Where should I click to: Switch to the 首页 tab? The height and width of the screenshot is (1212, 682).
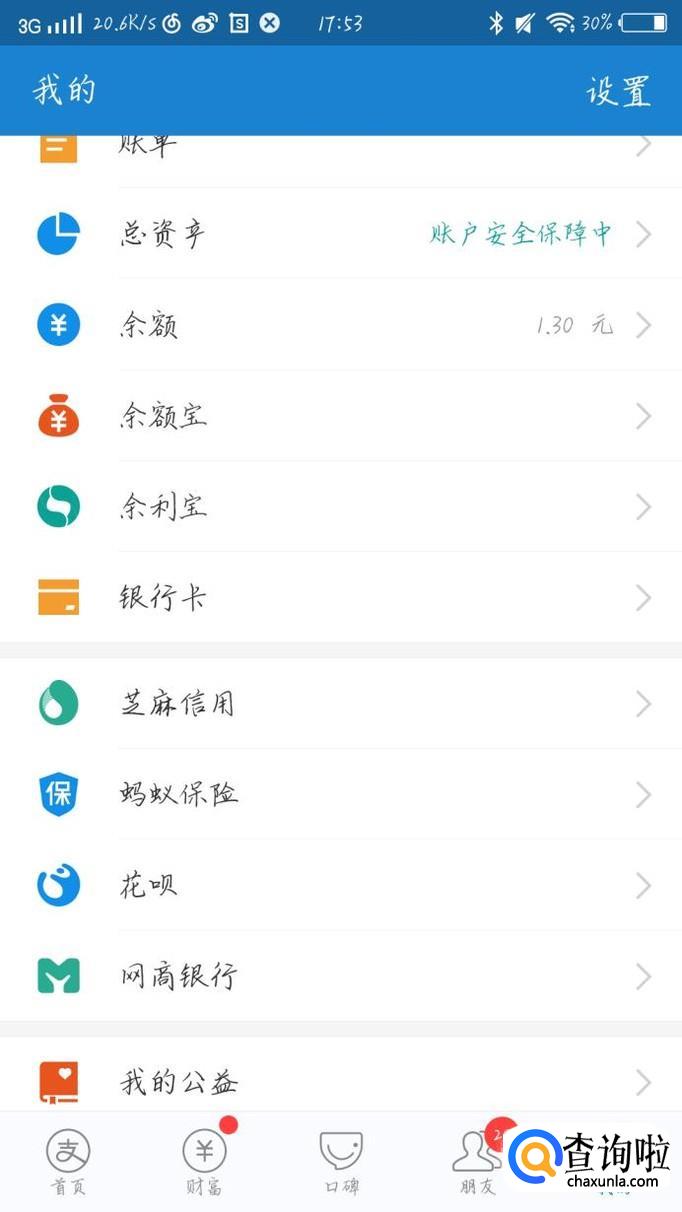pyautogui.click(x=68, y=1162)
